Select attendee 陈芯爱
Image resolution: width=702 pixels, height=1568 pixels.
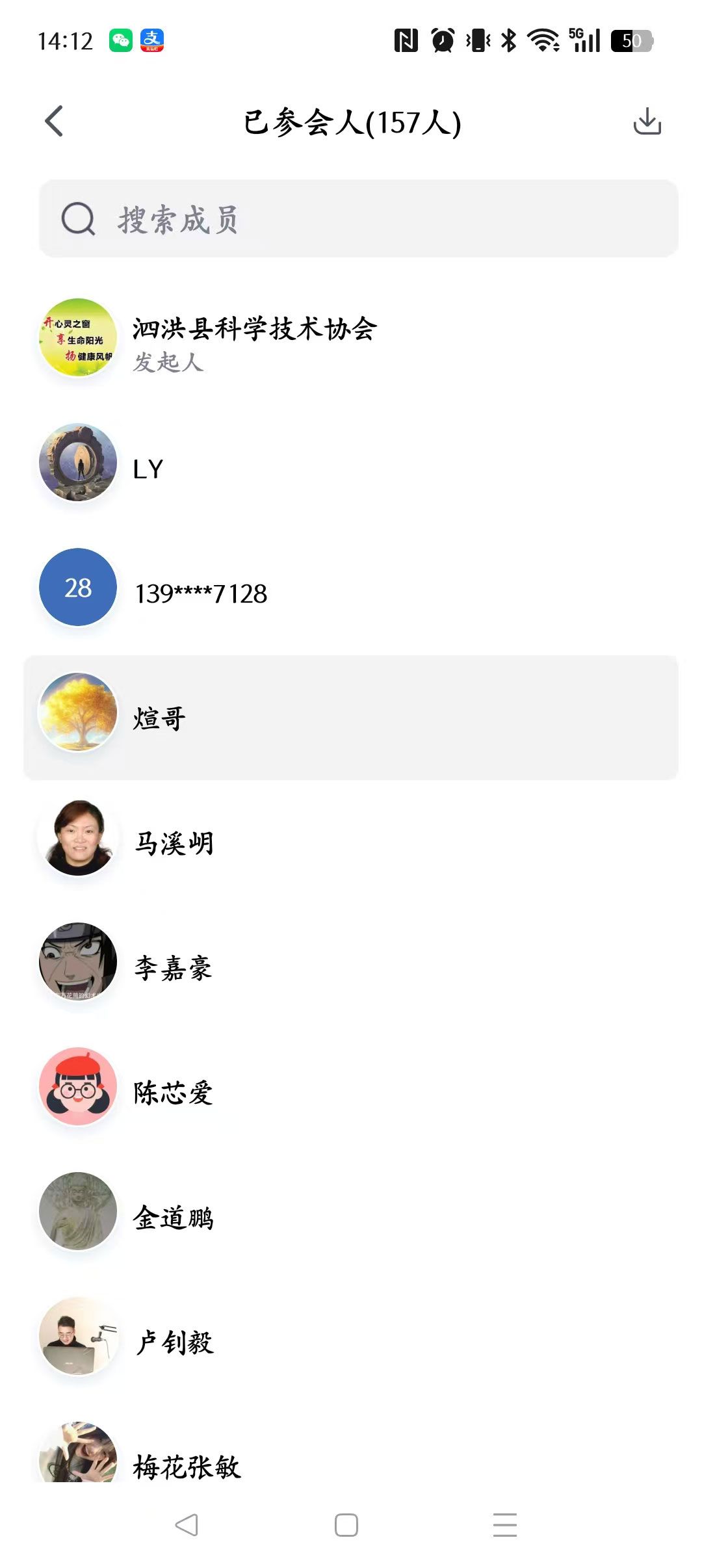coord(173,1092)
